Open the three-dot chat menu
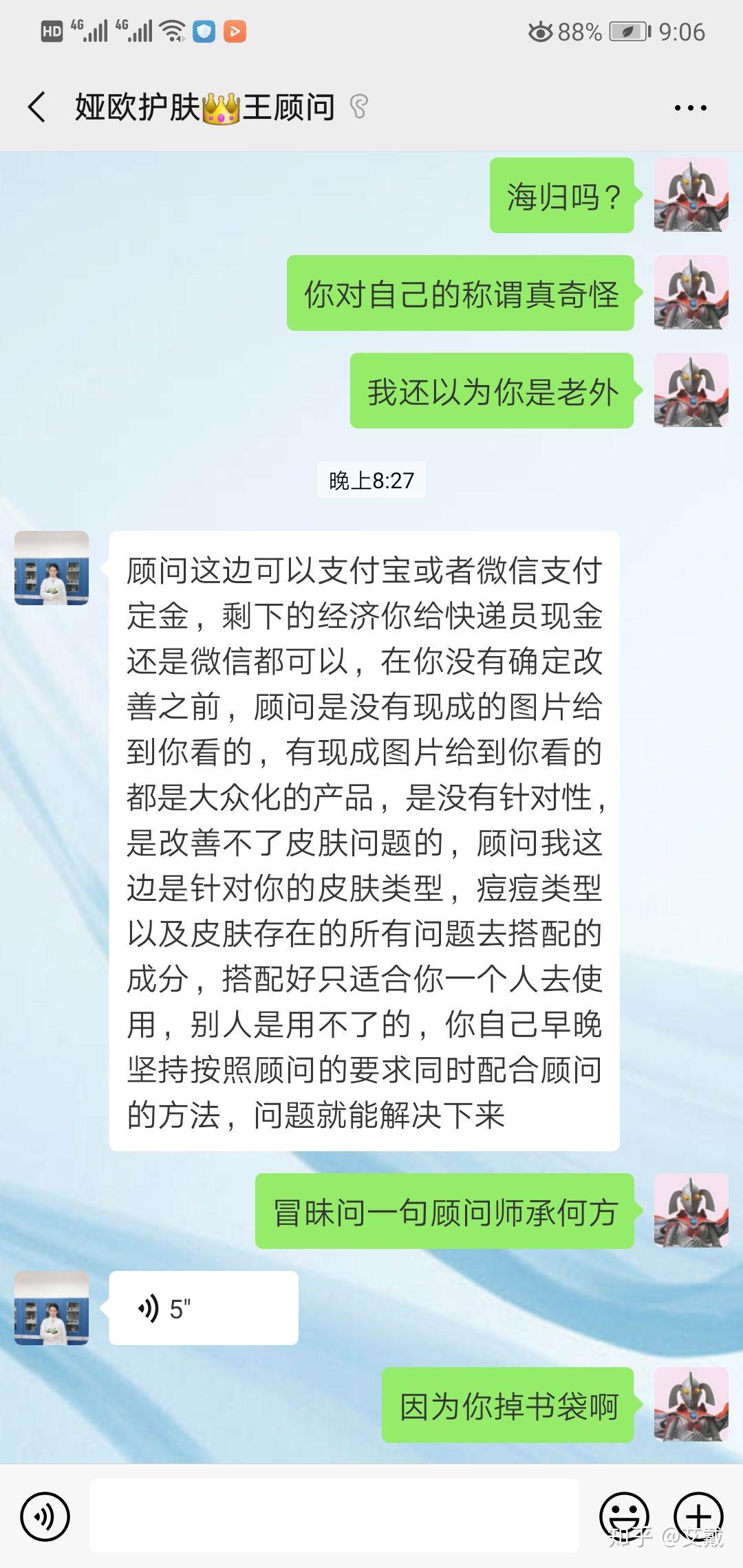 pos(690,108)
